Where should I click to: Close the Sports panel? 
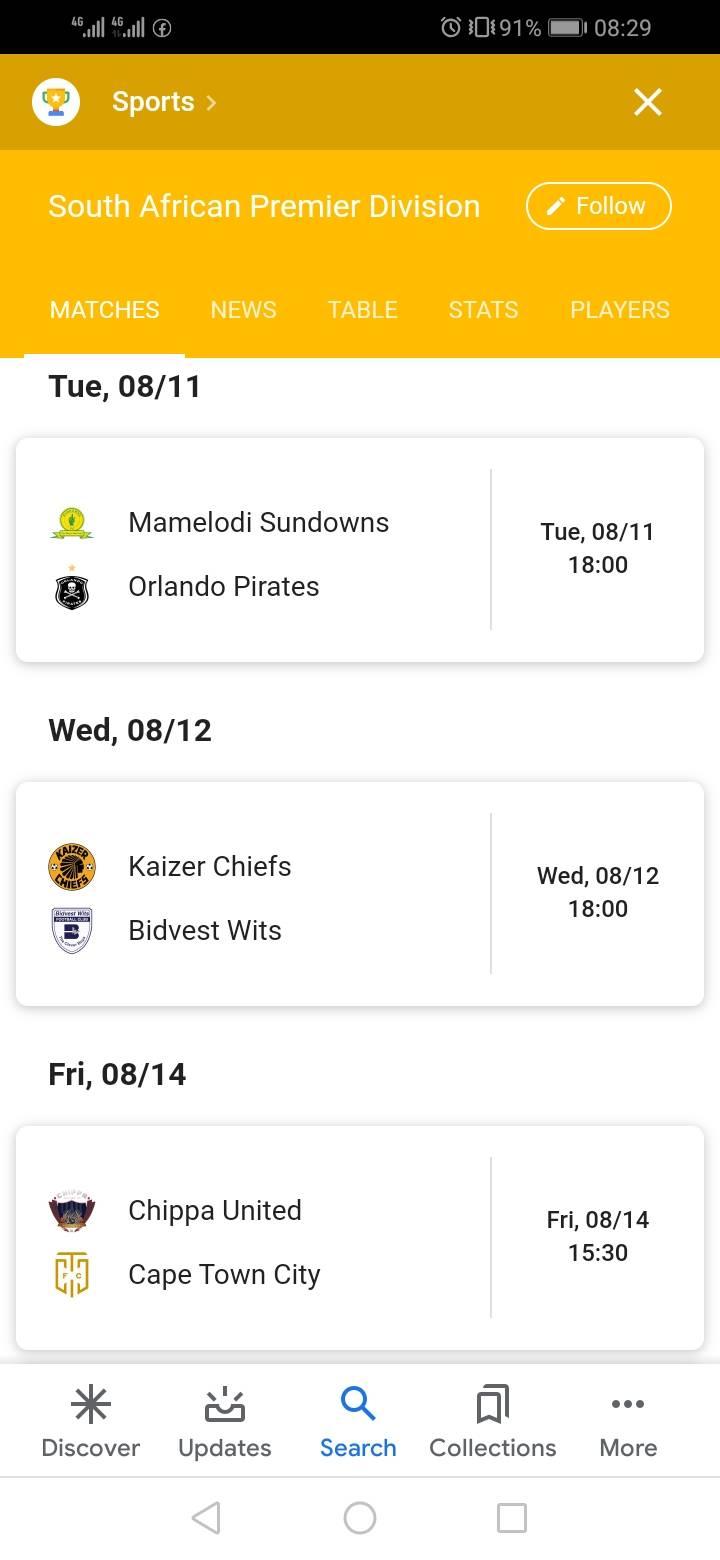(648, 102)
